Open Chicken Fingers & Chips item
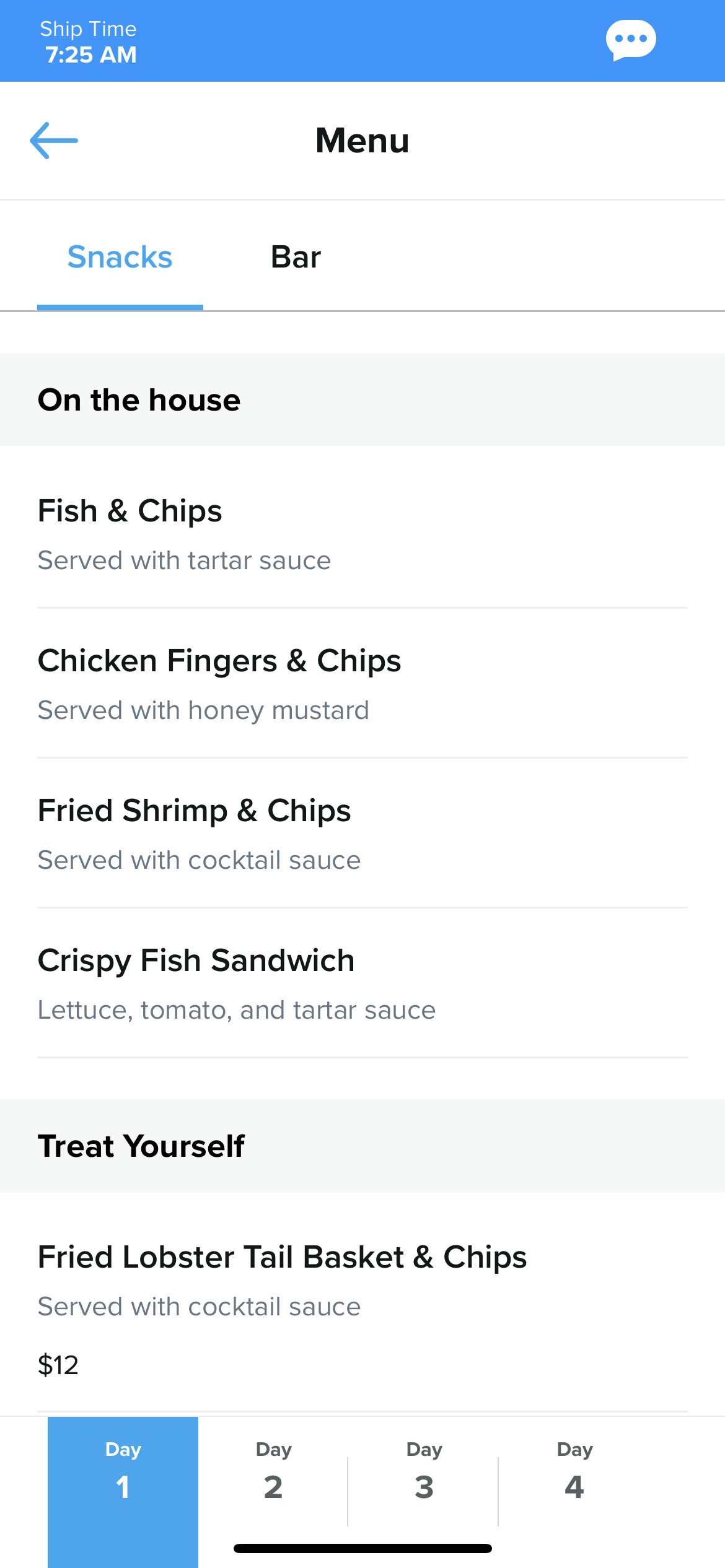Image resolution: width=725 pixels, height=1568 pixels. pos(362,684)
